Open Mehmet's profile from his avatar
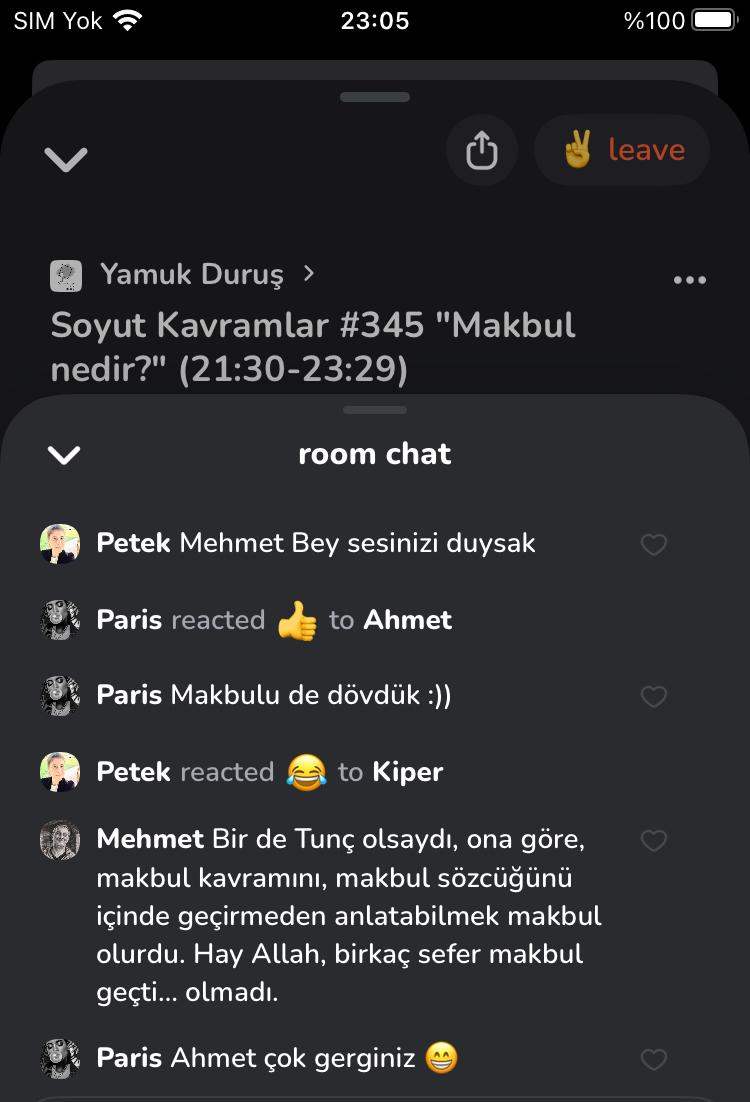The image size is (750, 1102). (60, 840)
